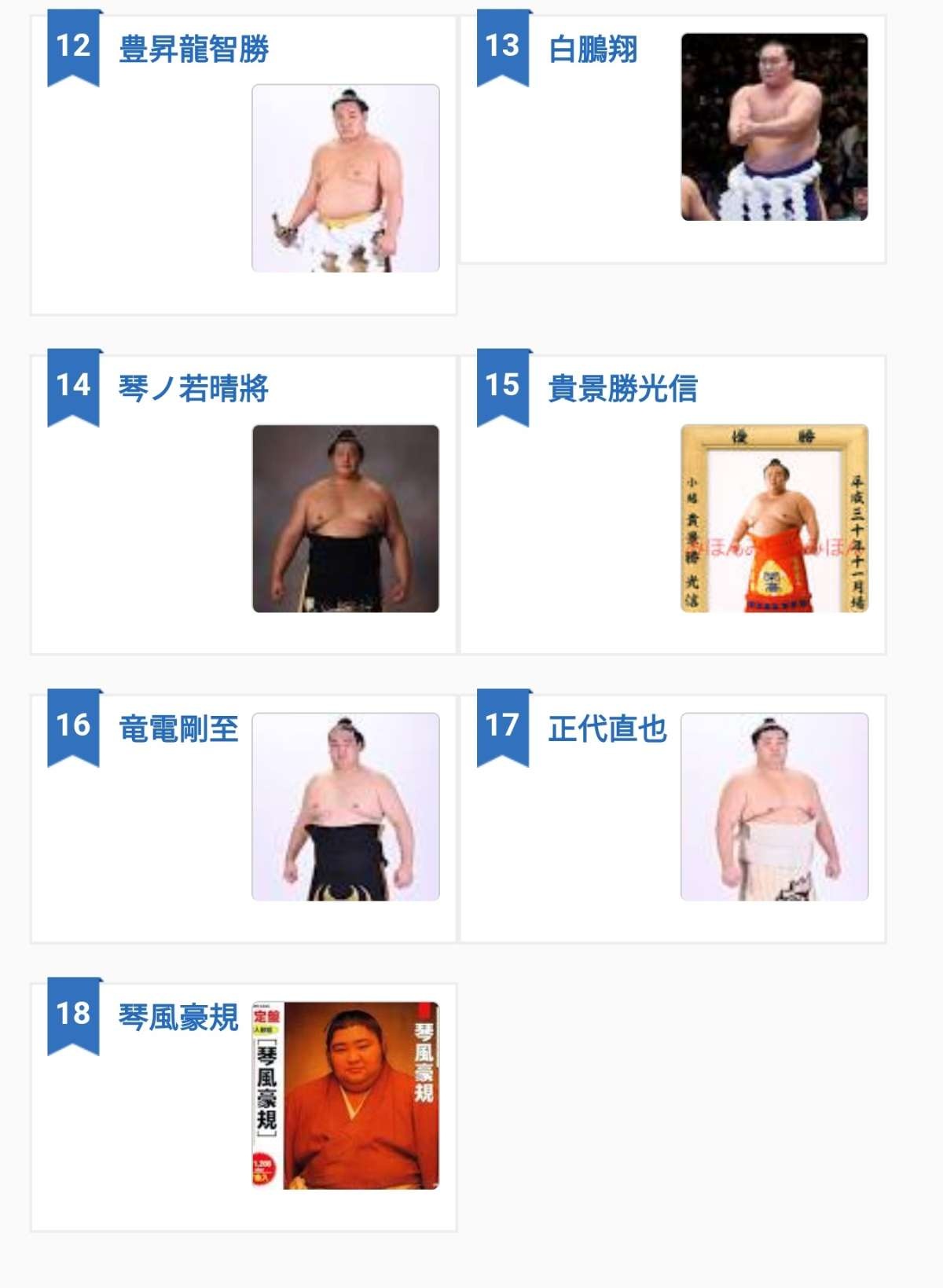Screen dimensions: 943x1288
Task: Tap the framed photo in the 貴景勝光信 card
Action: click(774, 519)
